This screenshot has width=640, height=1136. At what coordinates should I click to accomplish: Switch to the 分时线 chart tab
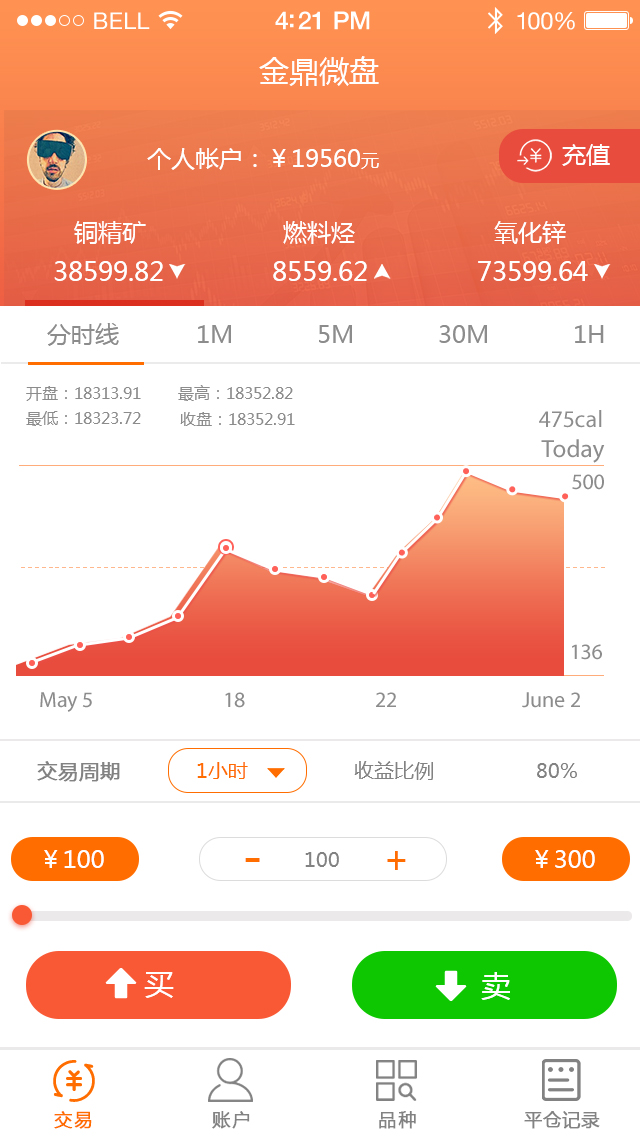[x=83, y=335]
